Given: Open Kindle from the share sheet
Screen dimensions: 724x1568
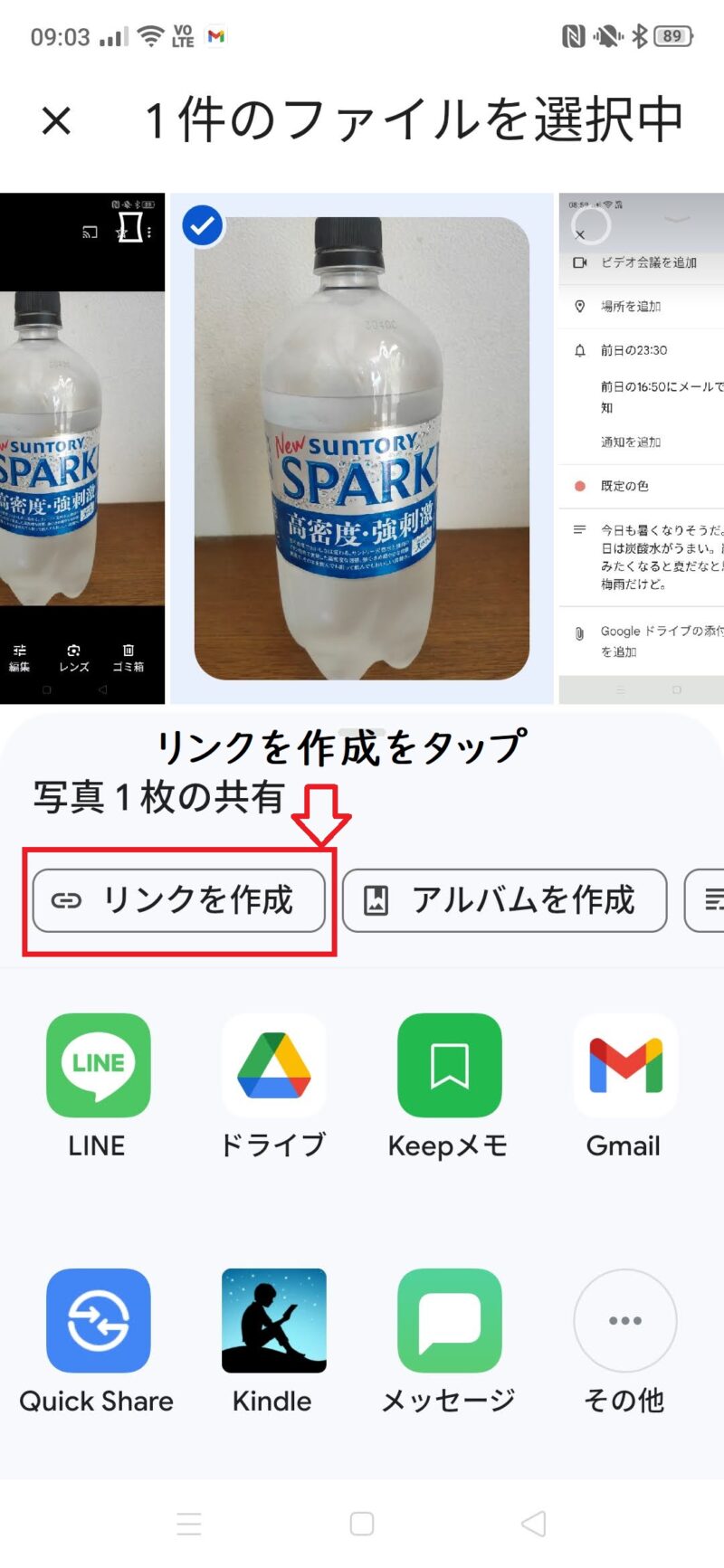Looking at the screenshot, I should click(273, 1321).
